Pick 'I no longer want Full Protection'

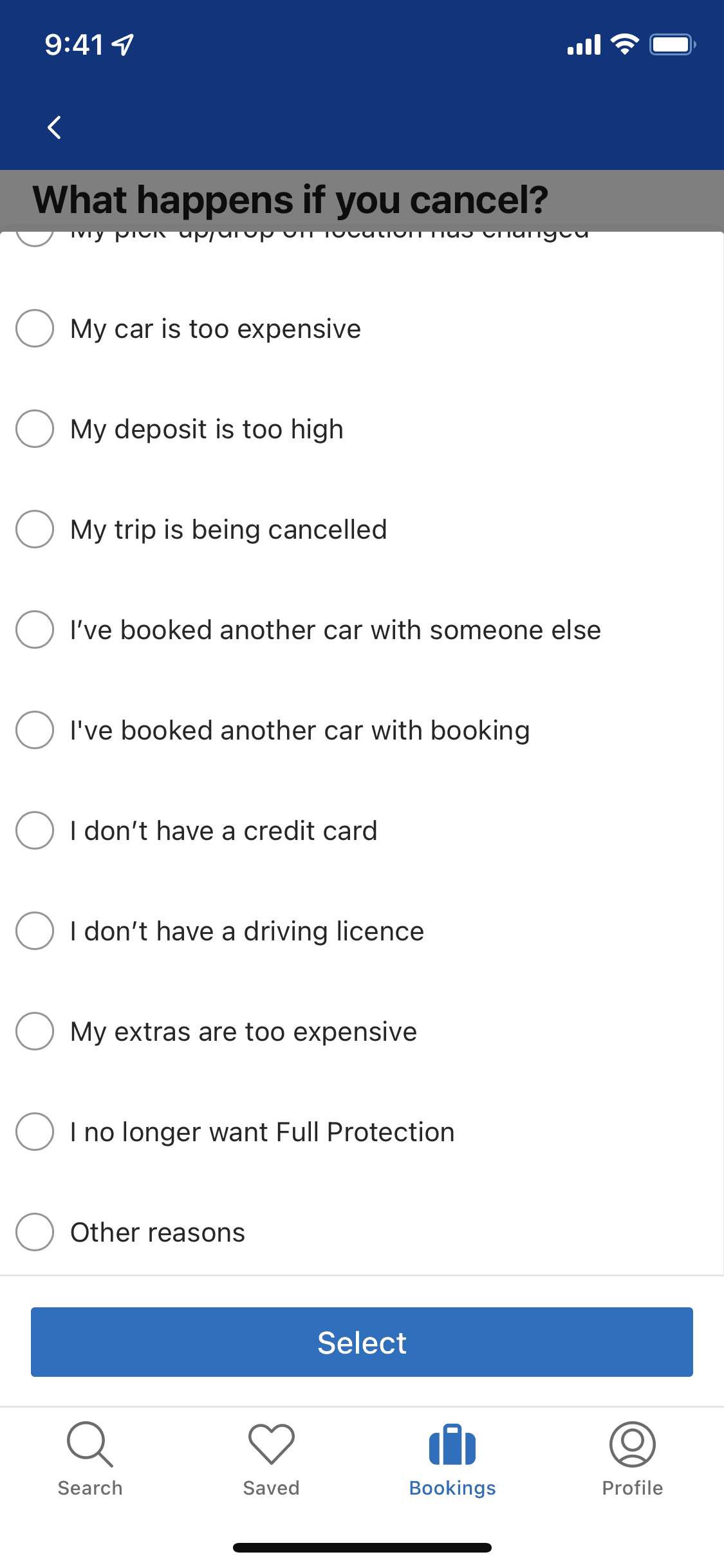35,1132
